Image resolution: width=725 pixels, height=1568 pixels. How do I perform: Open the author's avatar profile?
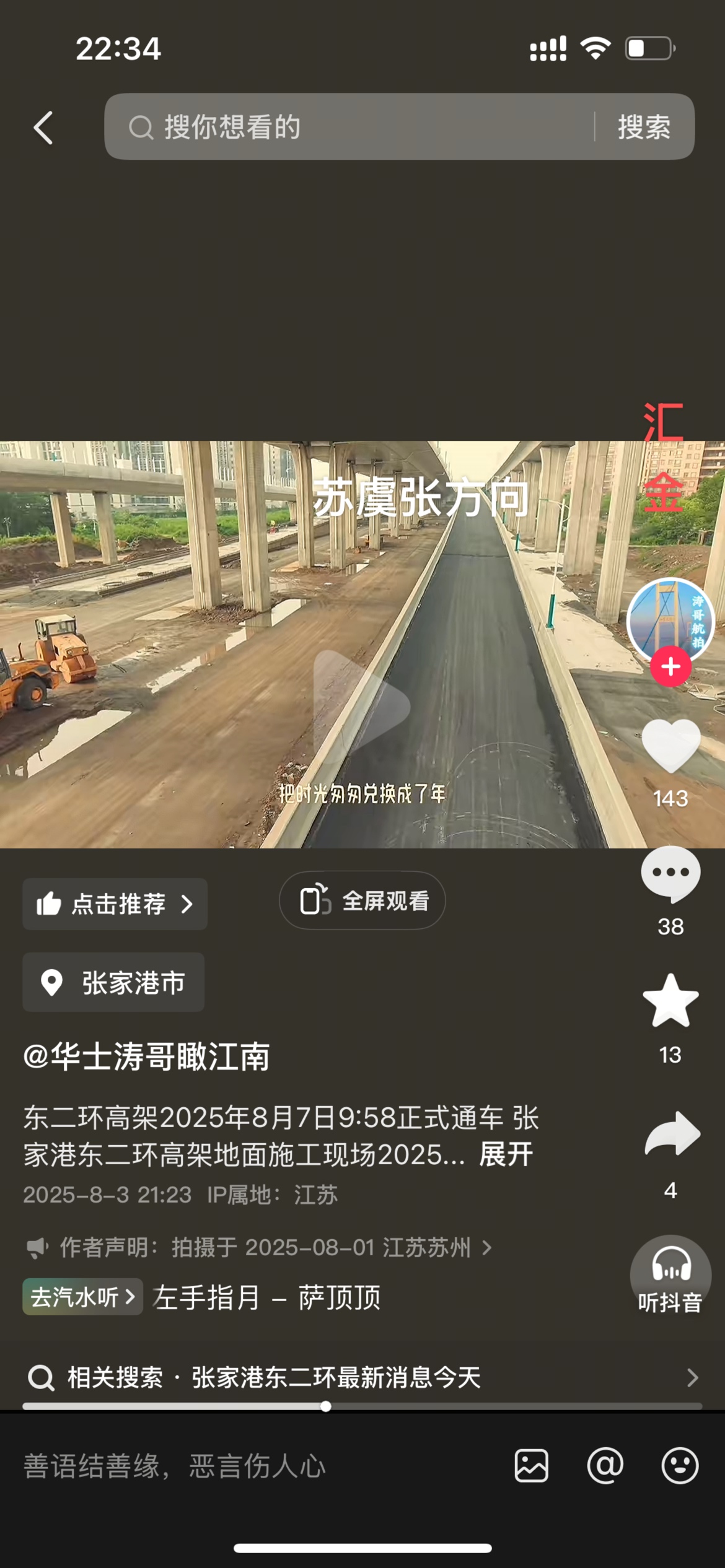669,619
